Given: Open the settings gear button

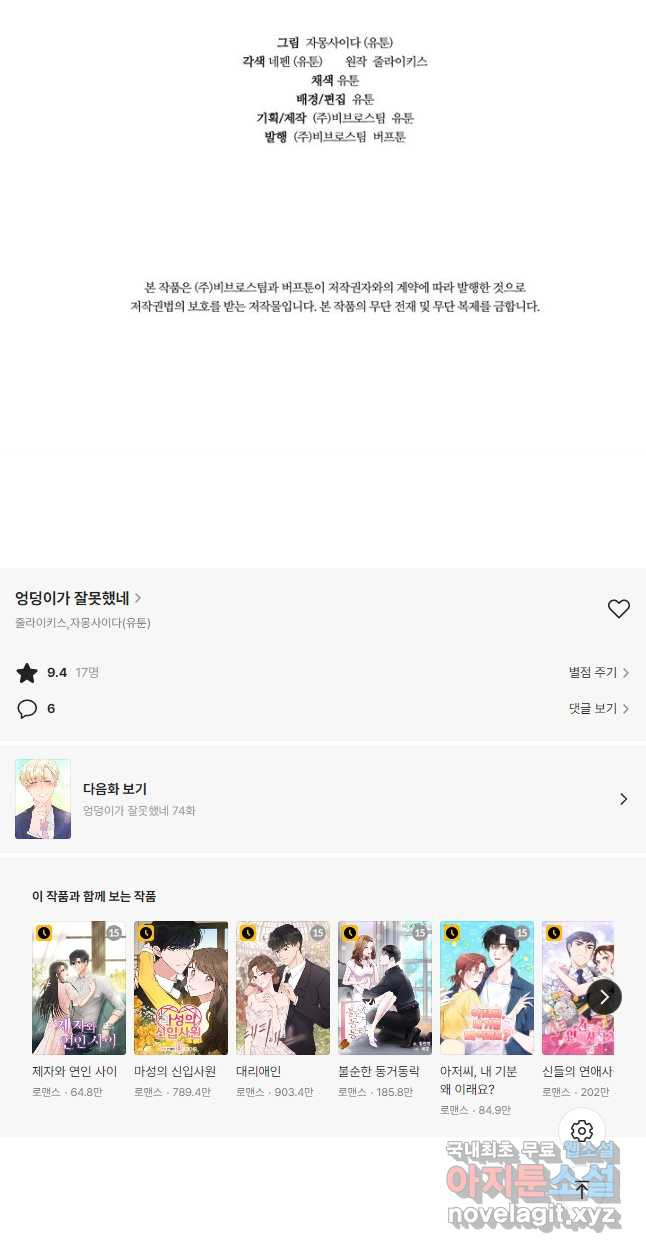Looking at the screenshot, I should coord(582,1131).
